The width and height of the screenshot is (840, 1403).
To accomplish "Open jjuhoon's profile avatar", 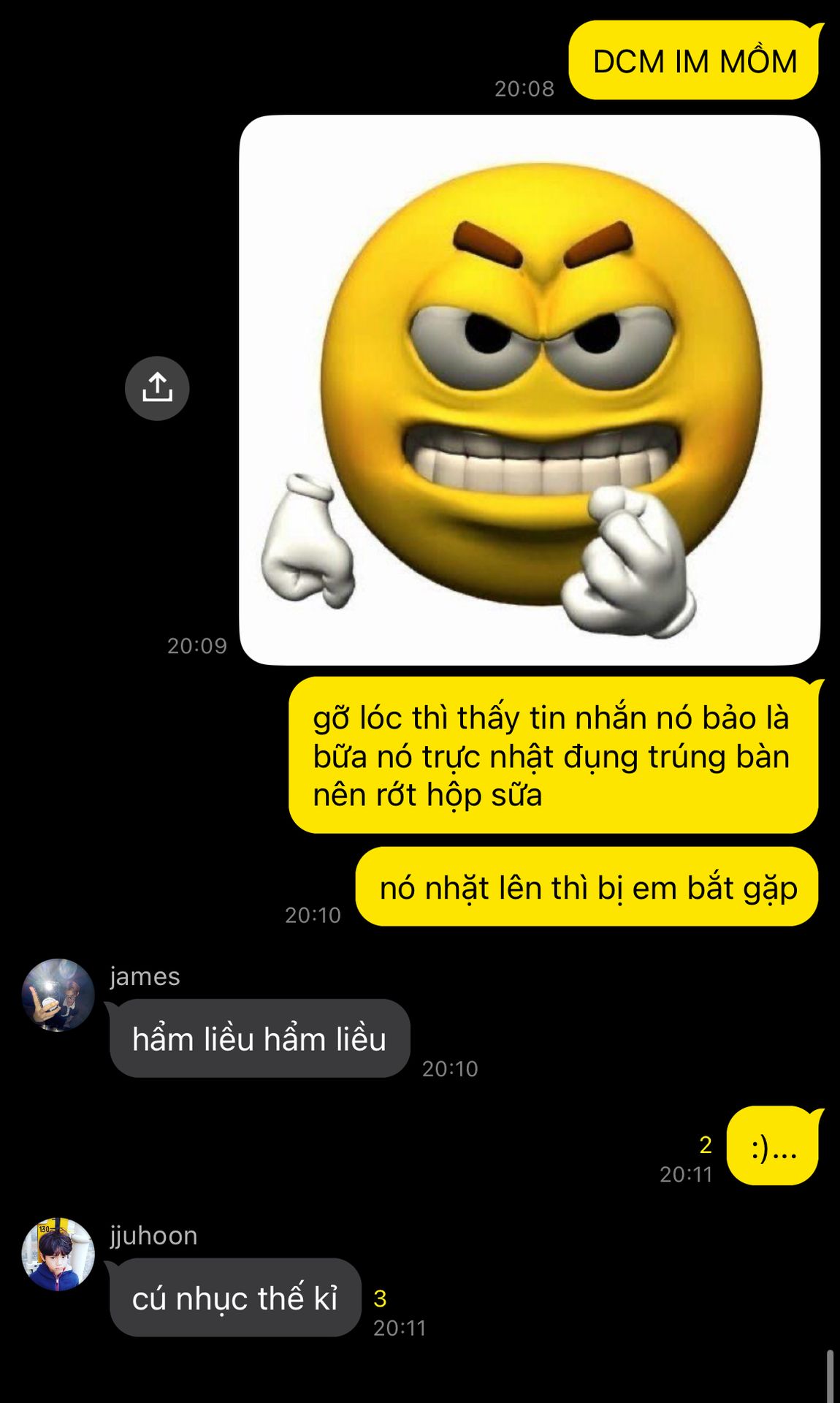I will click(58, 1254).
